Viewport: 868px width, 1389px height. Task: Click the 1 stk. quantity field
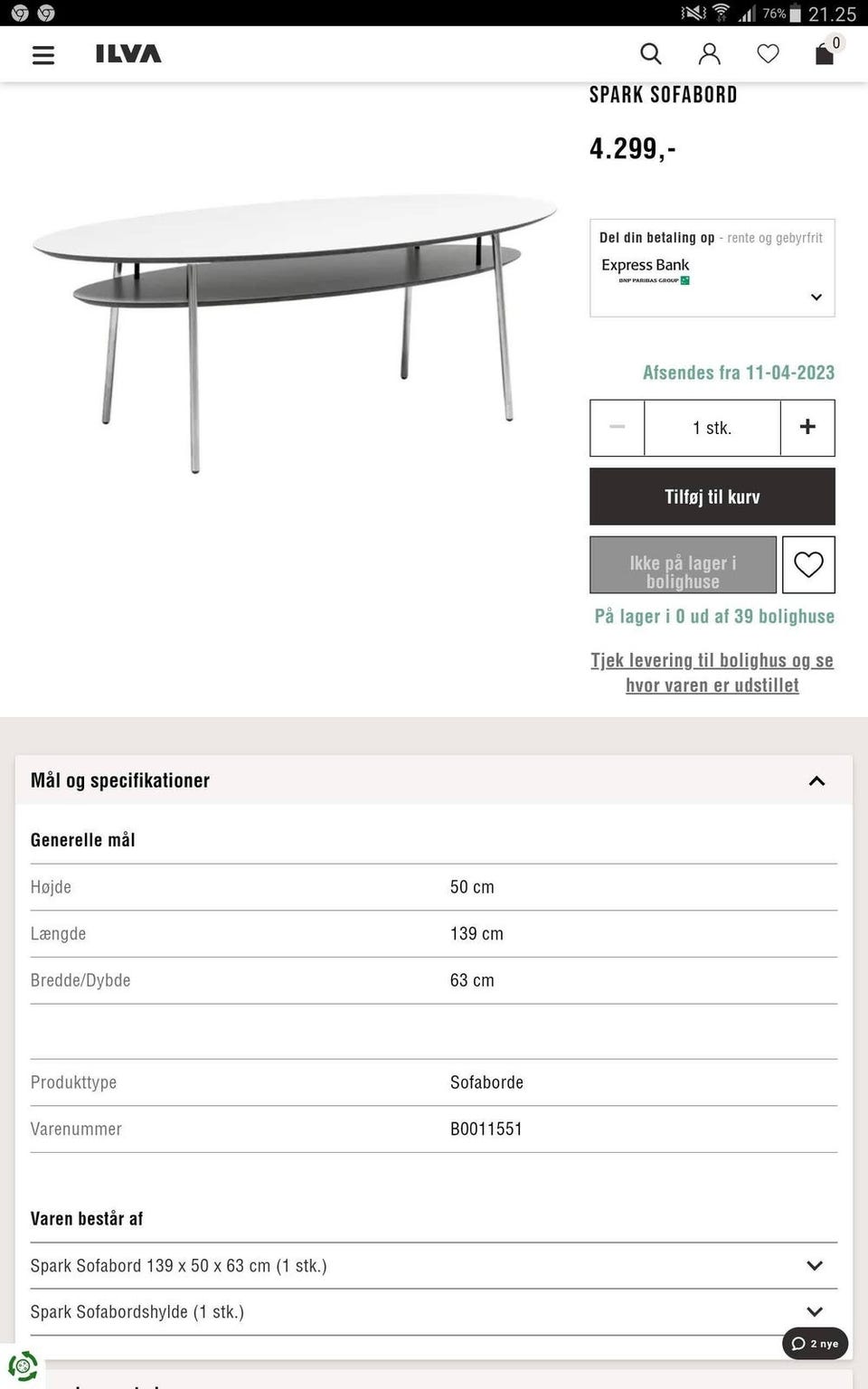(x=712, y=427)
